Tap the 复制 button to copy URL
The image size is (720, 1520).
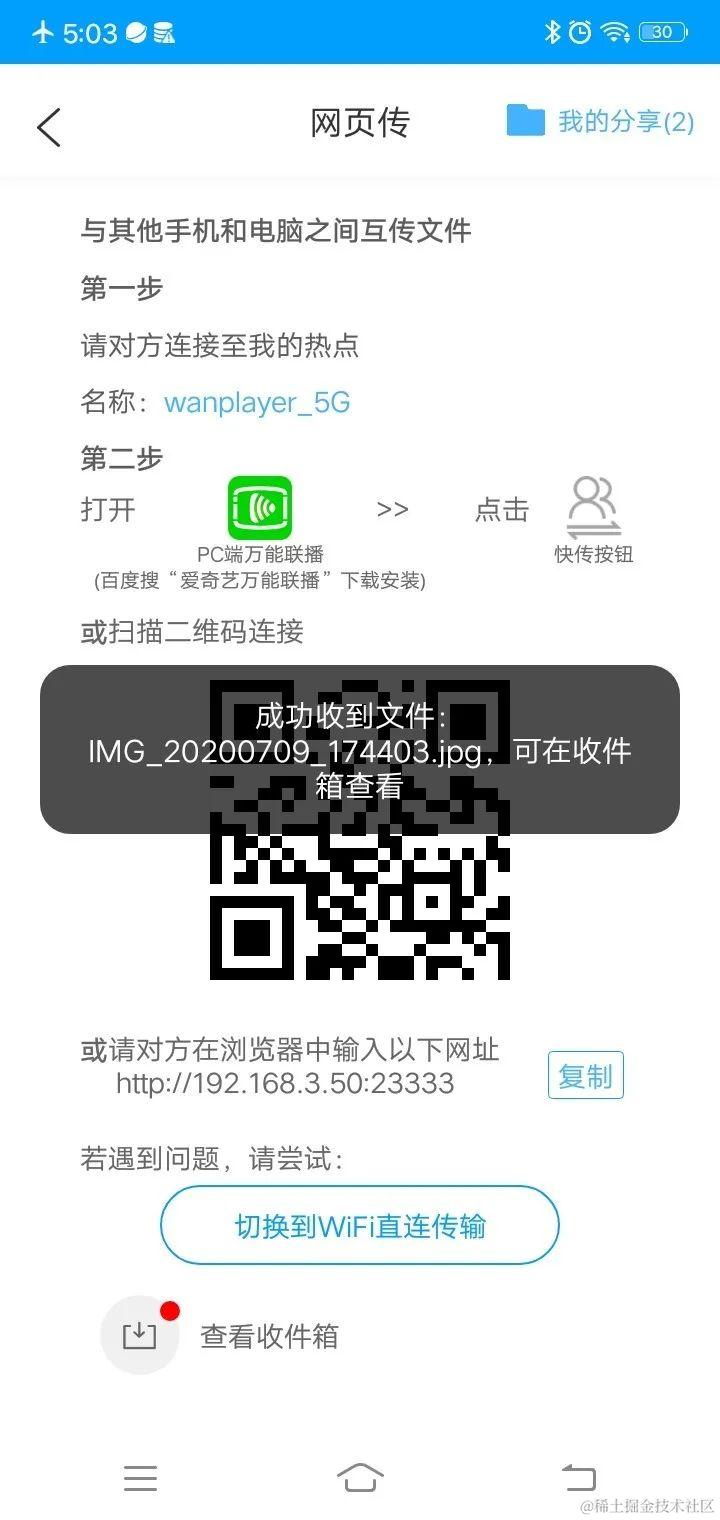pyautogui.click(x=585, y=1076)
